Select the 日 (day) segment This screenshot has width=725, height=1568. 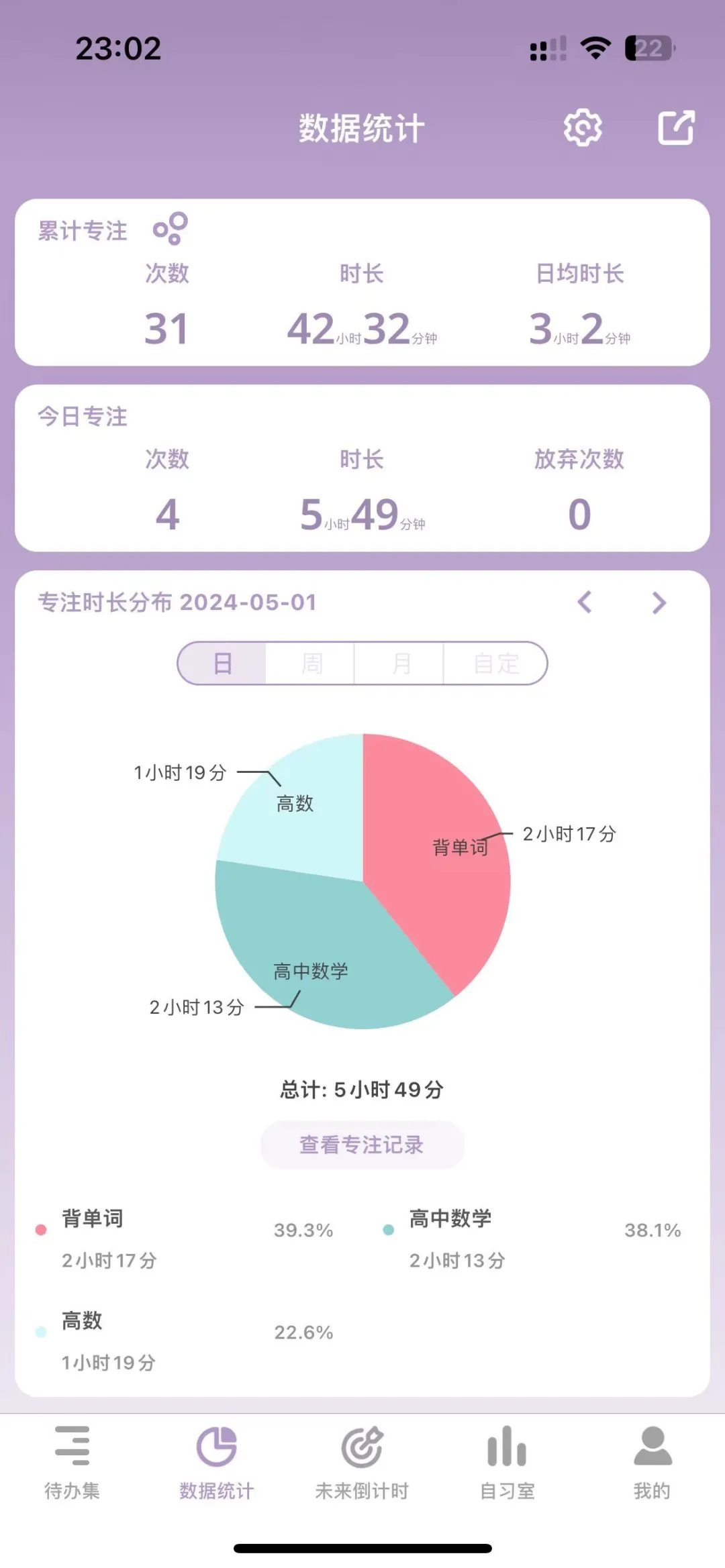coord(222,664)
